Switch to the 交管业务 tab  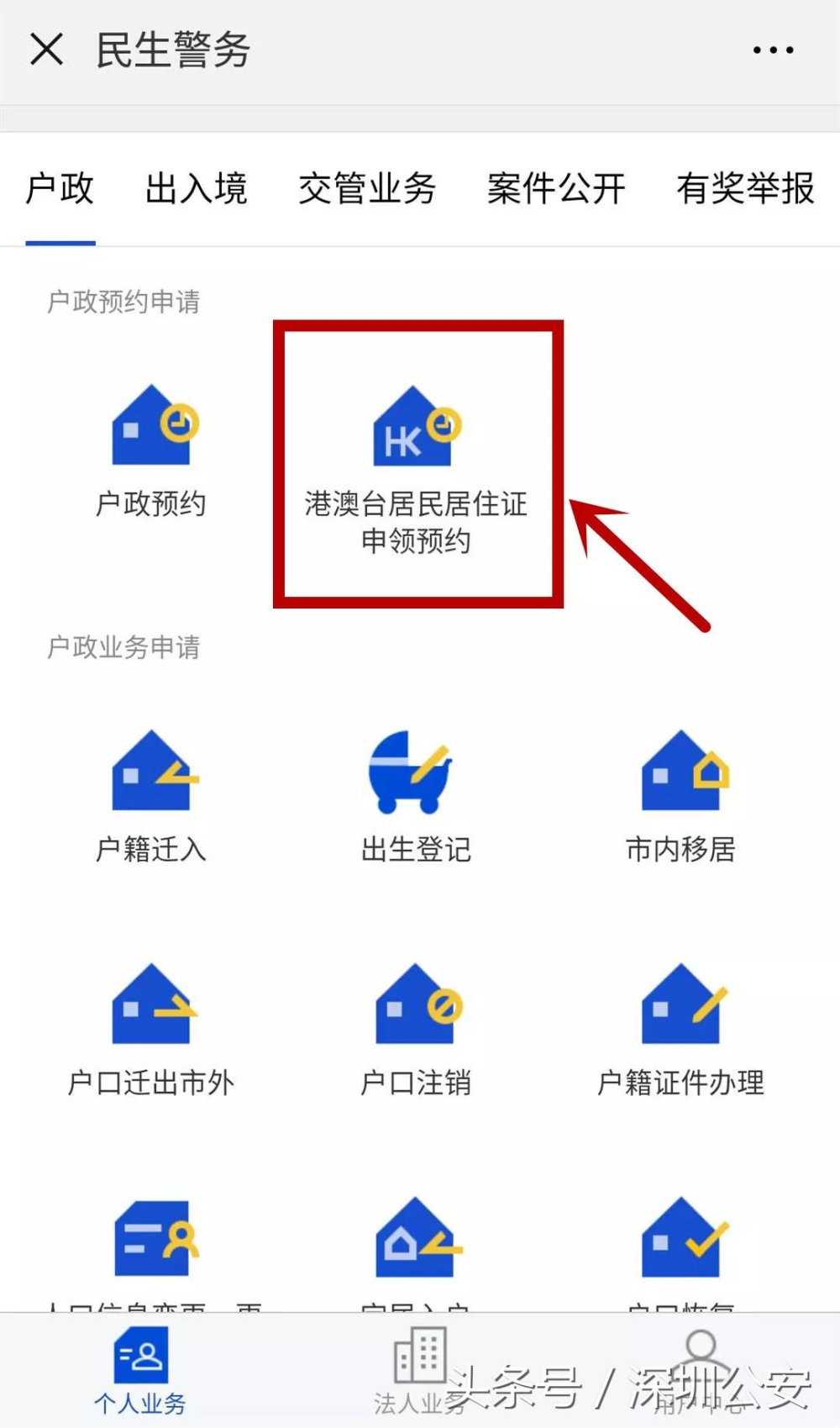[367, 188]
